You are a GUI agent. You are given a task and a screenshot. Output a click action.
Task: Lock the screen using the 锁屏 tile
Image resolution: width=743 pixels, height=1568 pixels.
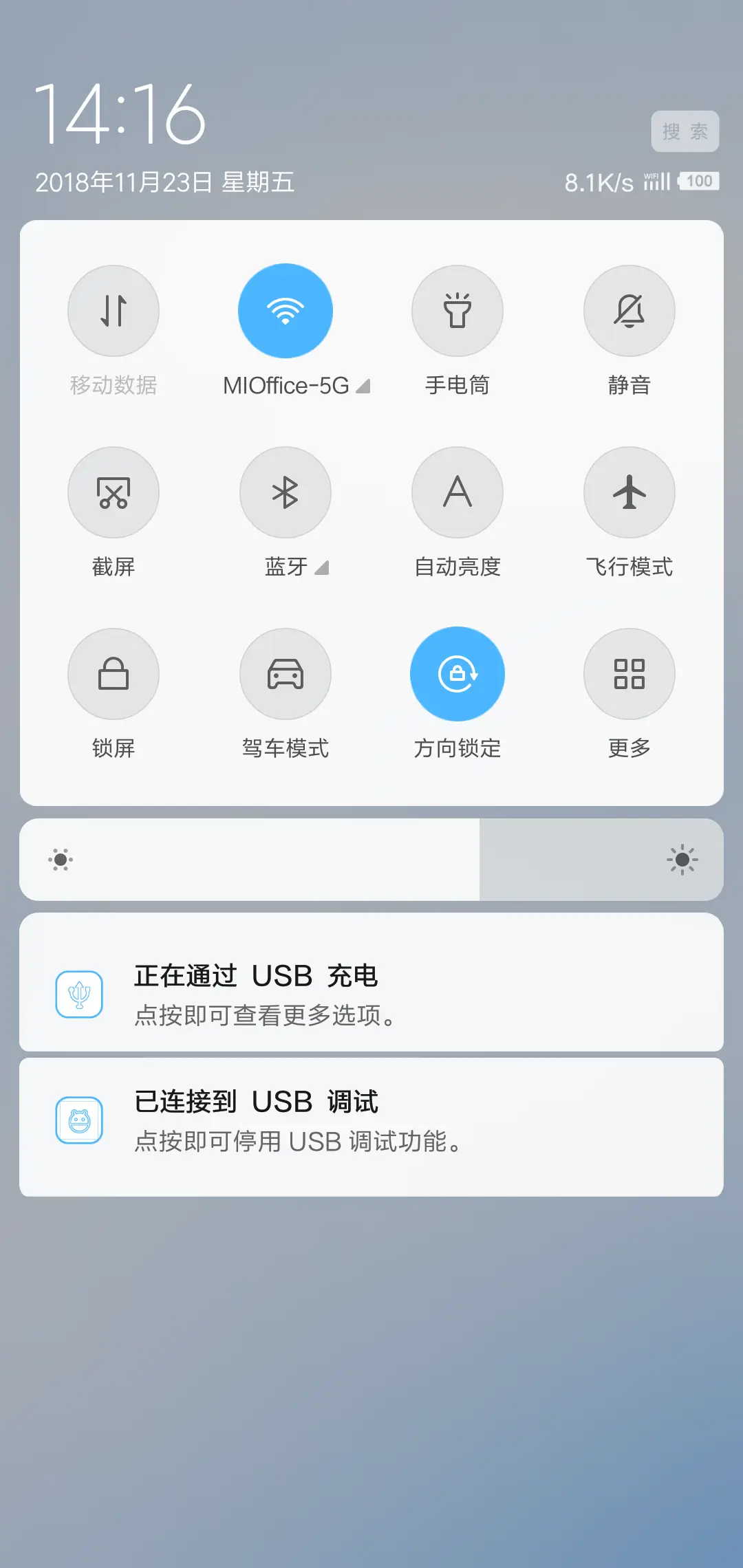(x=114, y=674)
